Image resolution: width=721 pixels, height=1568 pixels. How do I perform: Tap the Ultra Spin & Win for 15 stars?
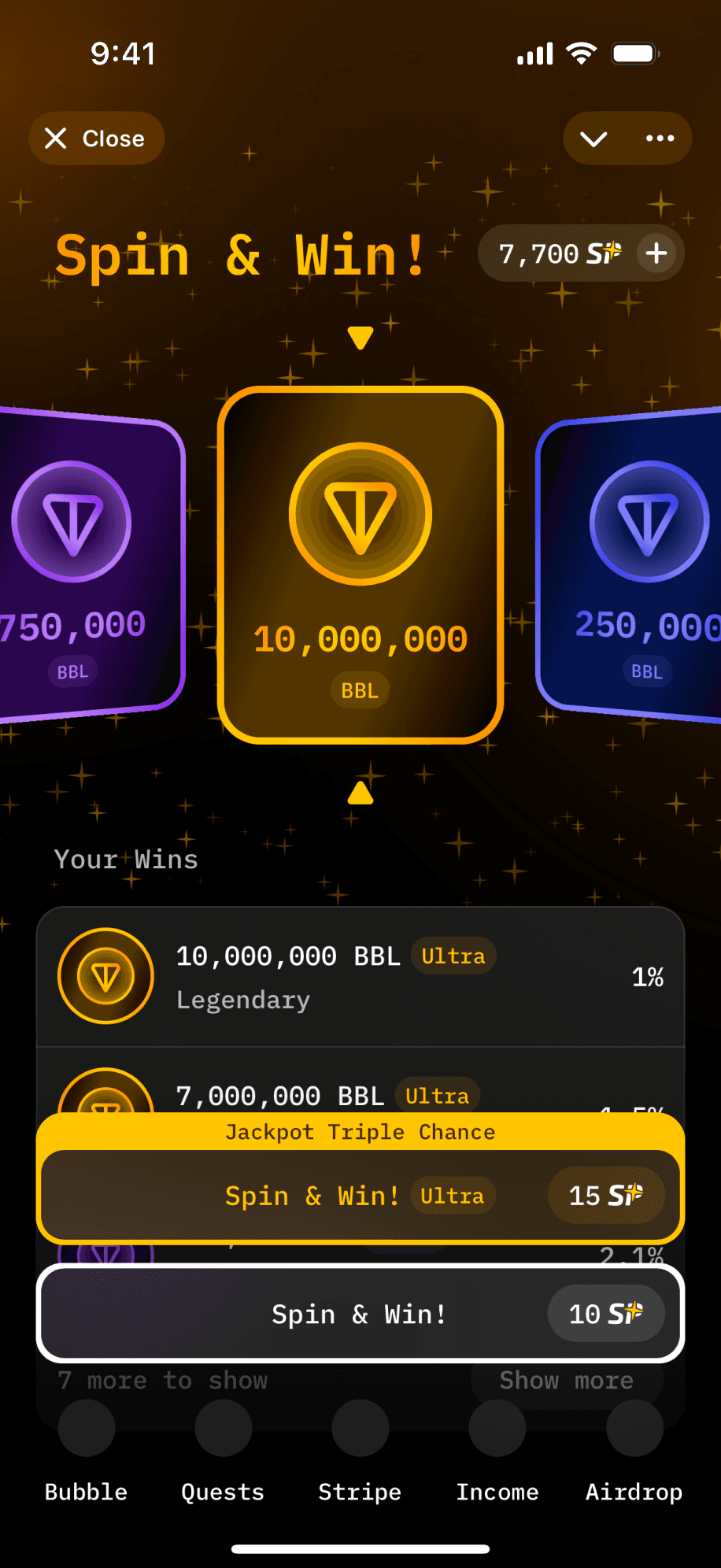coord(360,1195)
